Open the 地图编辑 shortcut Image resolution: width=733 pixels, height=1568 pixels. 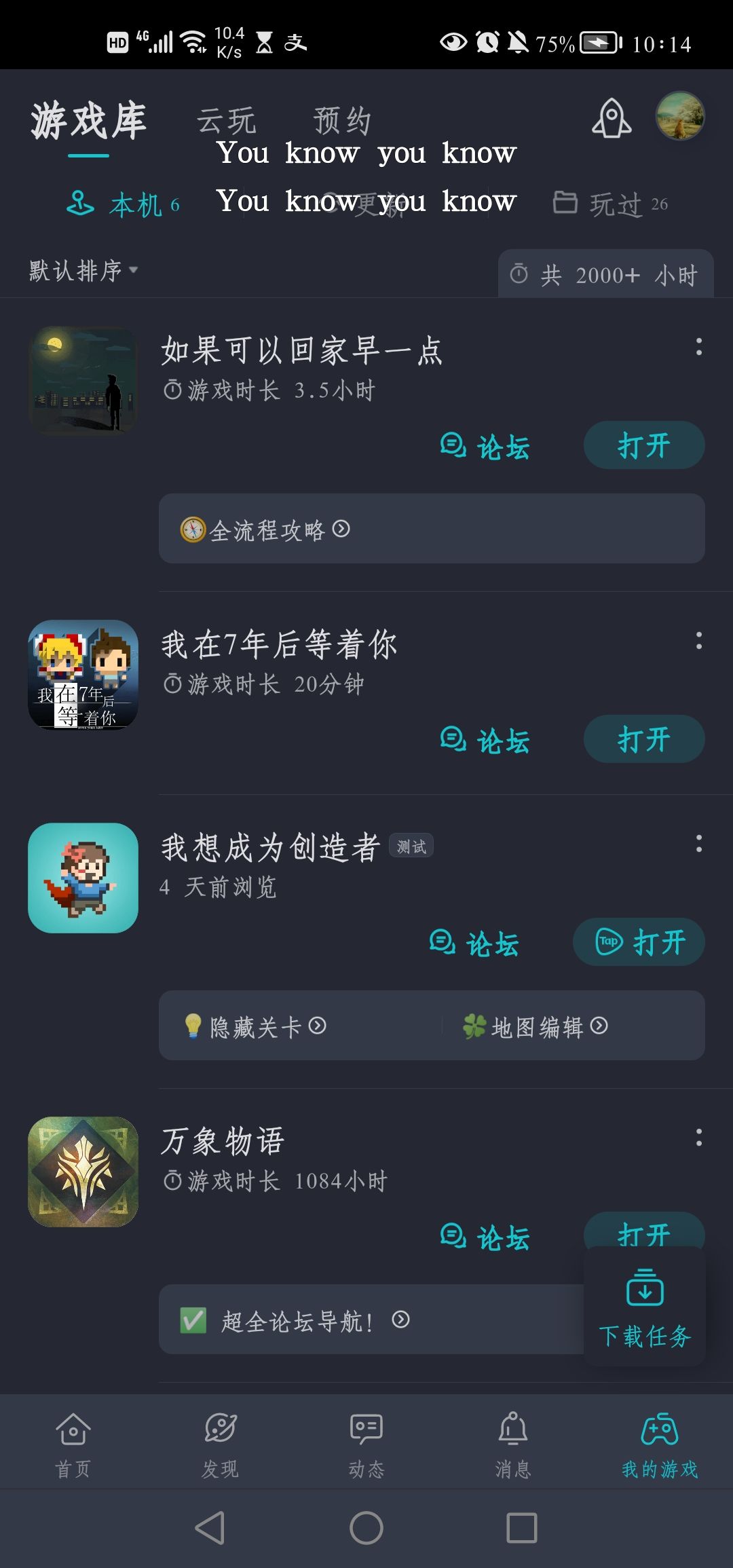coord(536,1026)
